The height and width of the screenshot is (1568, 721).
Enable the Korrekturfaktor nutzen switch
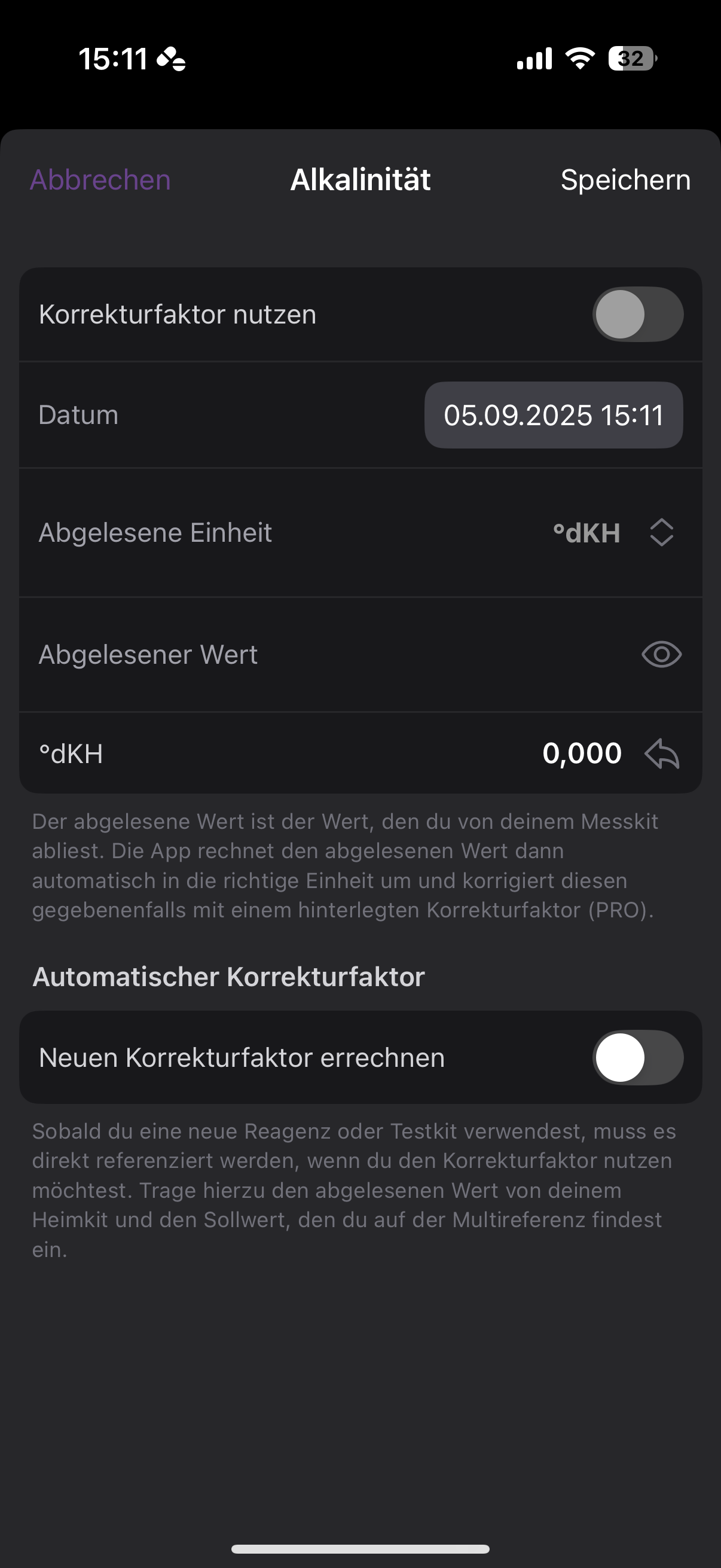(637, 314)
